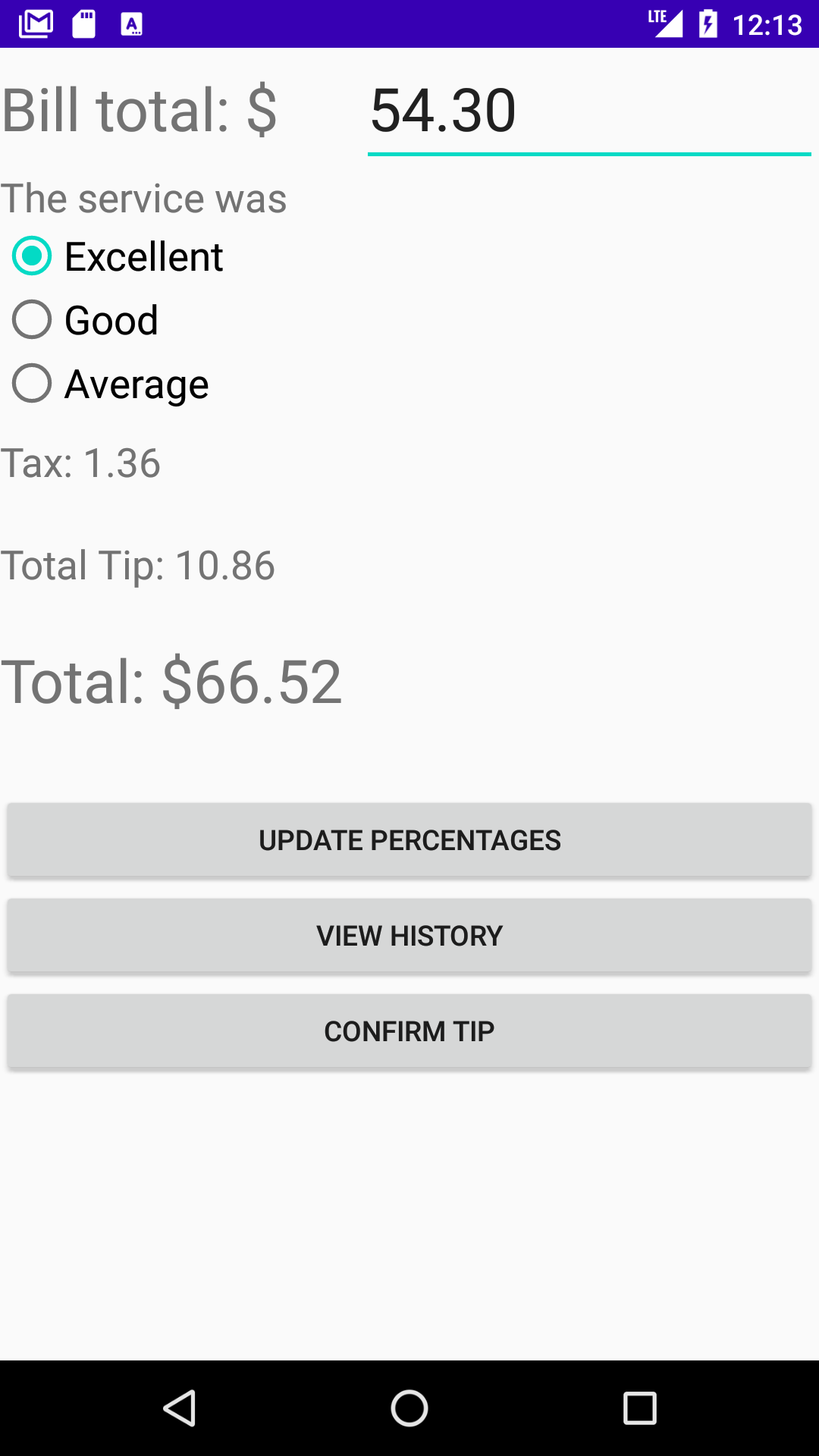Tap the SD card status icon
Image resolution: width=819 pixels, height=1456 pixels.
85,23
